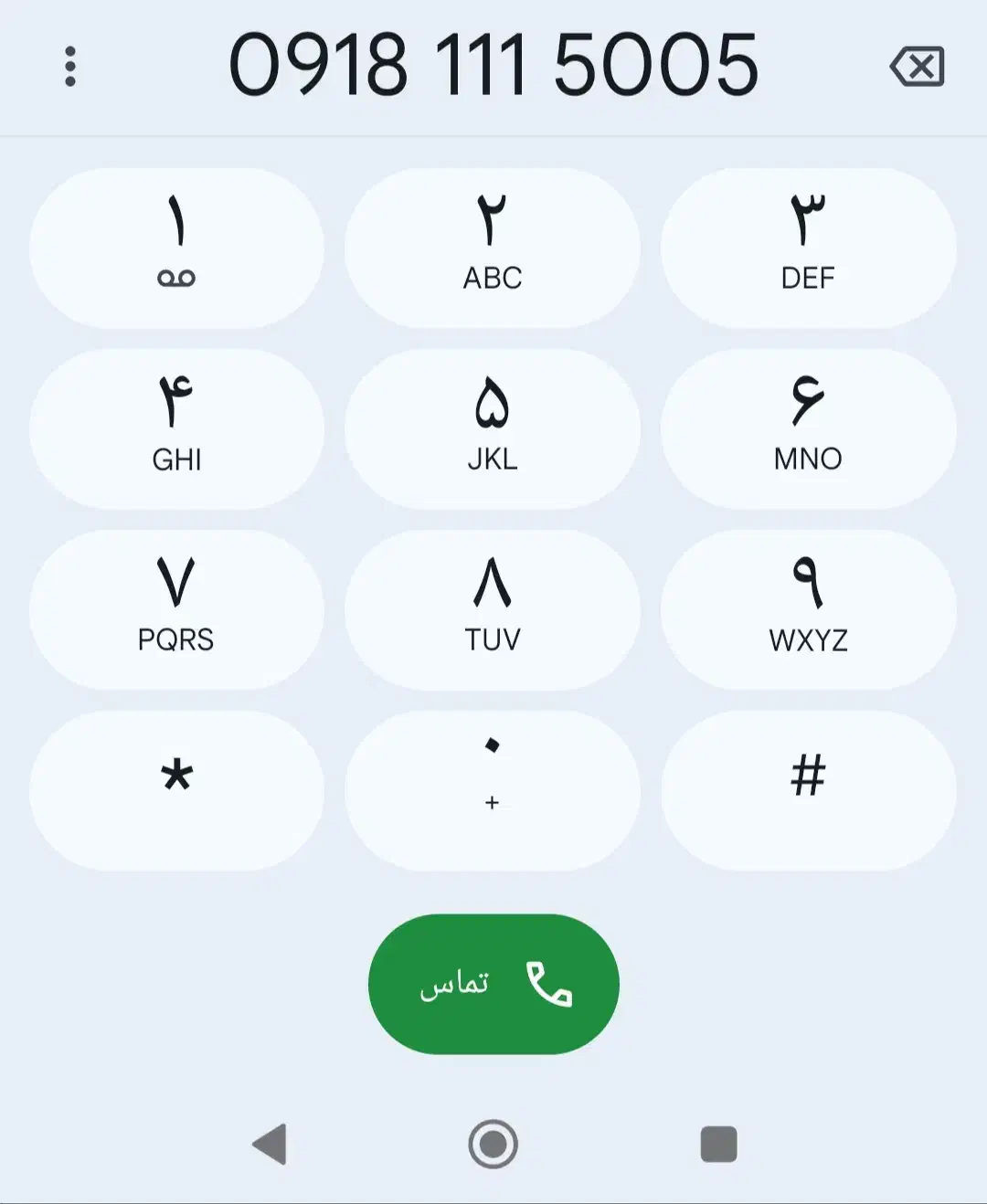Tap the ۳ DEF key
The height and width of the screenshot is (1204, 987).
pos(808,248)
